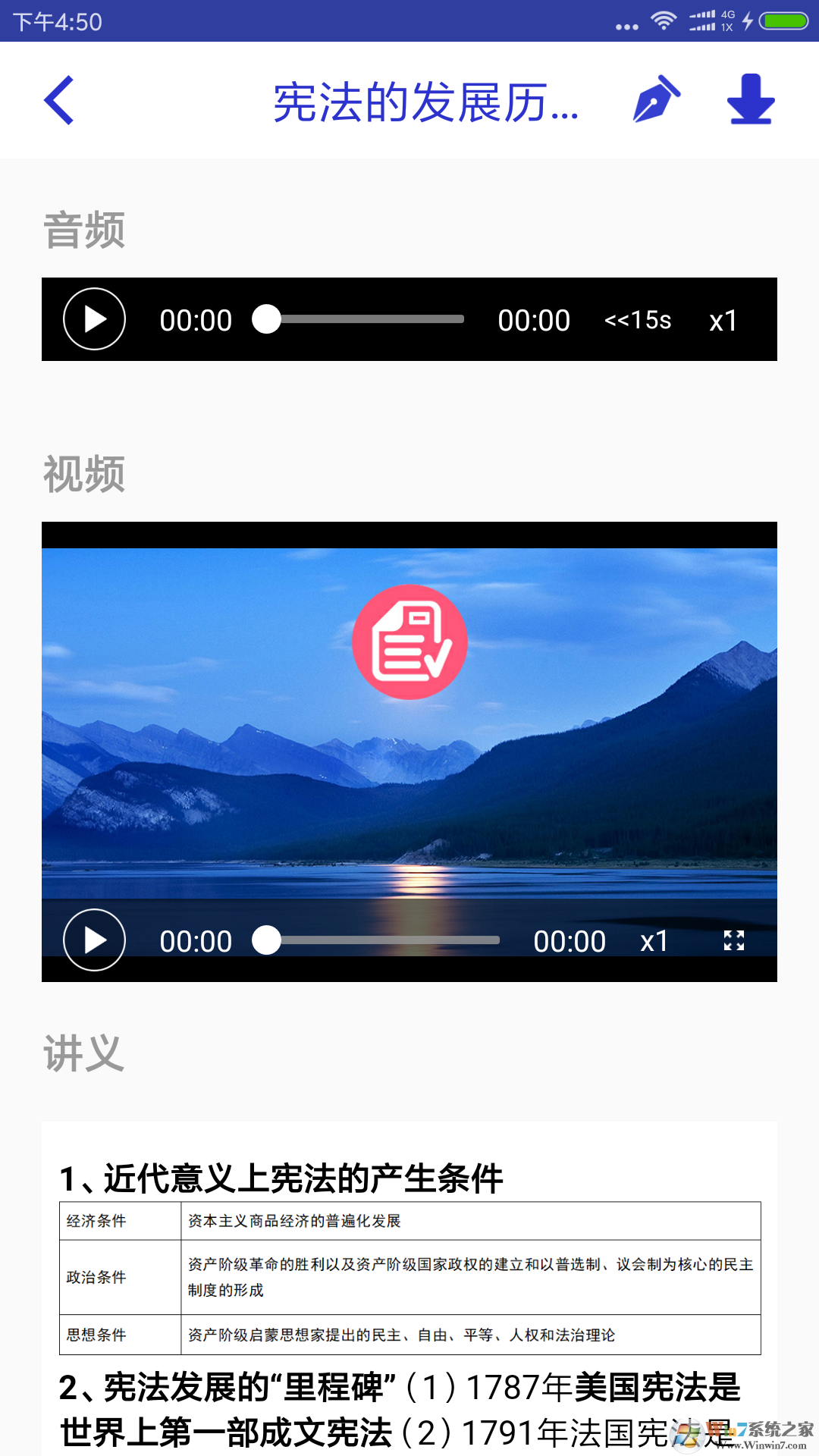This screenshot has width=819, height=1456.
Task: Play the video of the mountain scene
Action: (x=94, y=940)
